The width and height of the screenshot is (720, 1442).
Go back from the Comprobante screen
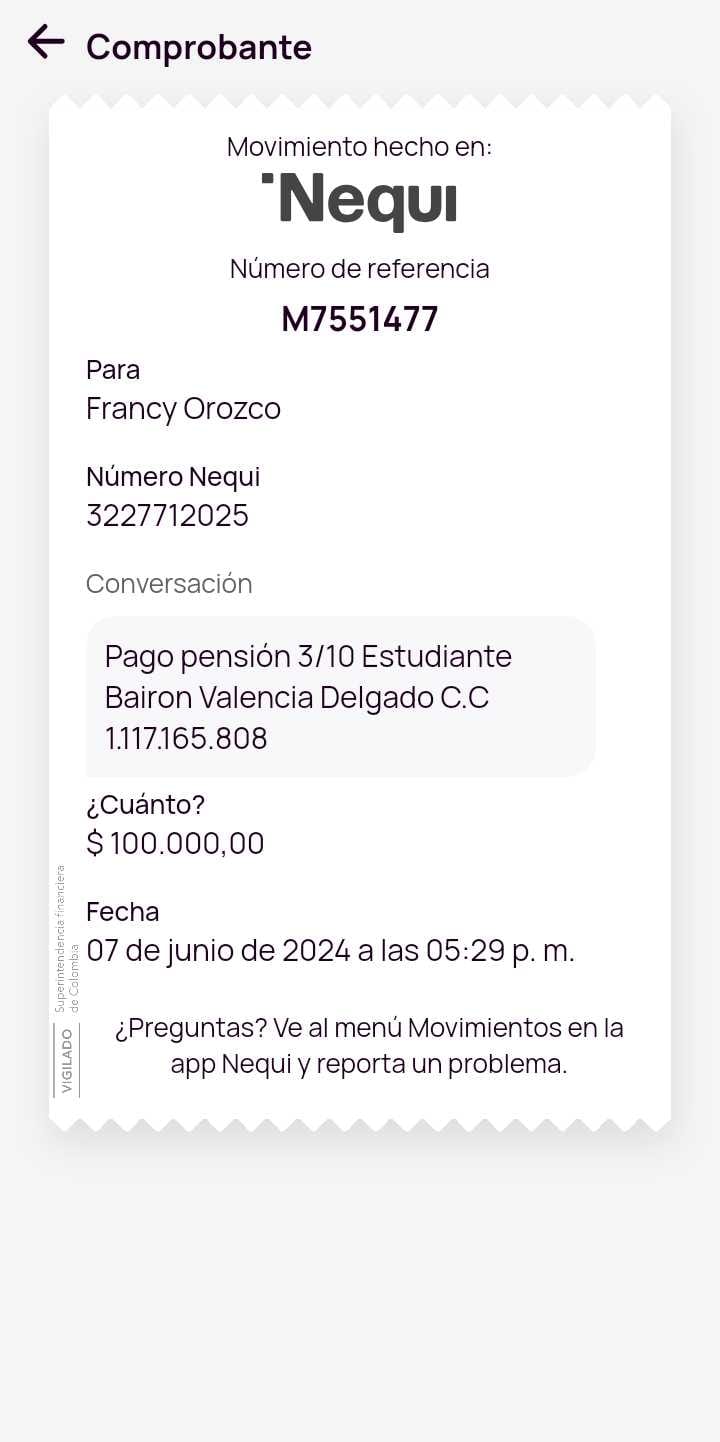tap(46, 42)
